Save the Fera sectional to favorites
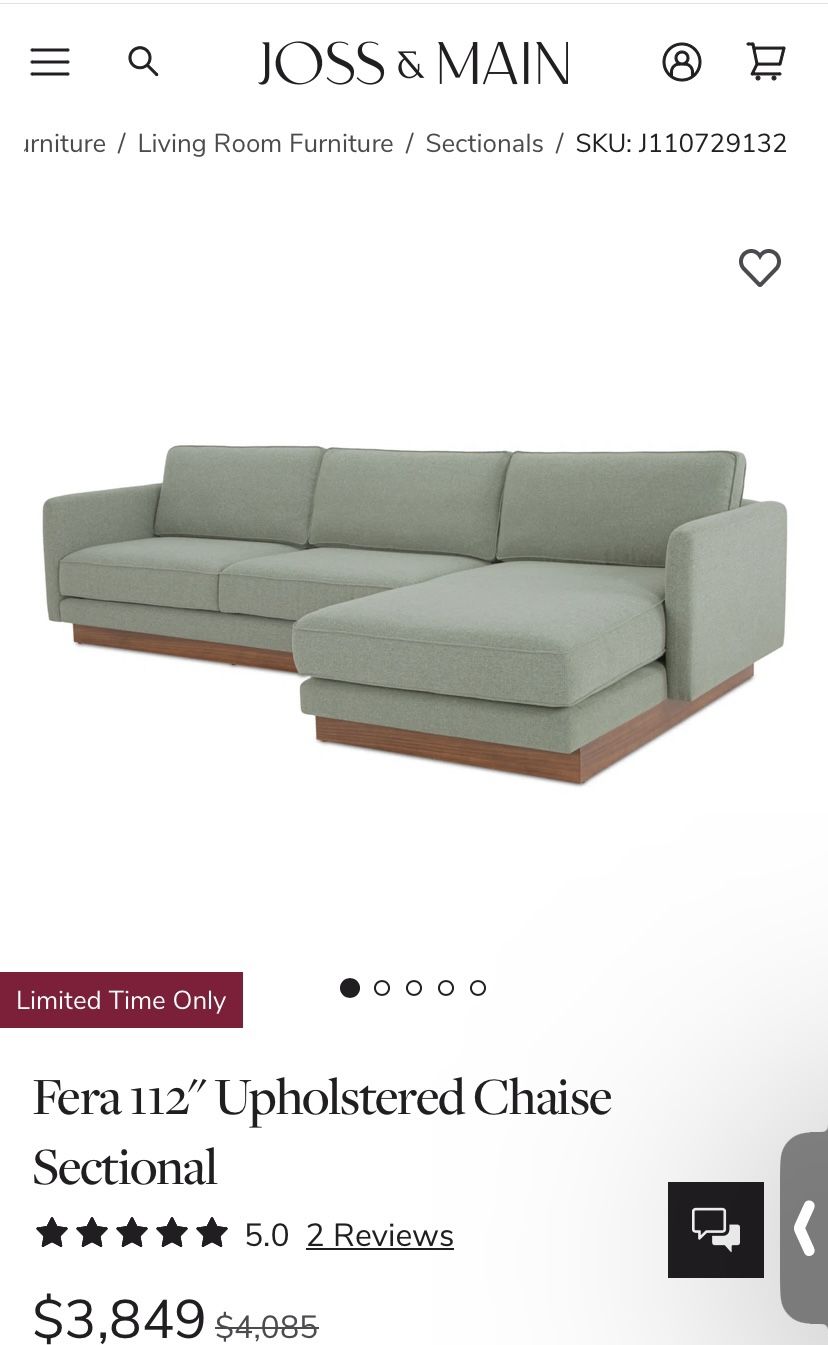This screenshot has width=828, height=1345. (759, 267)
